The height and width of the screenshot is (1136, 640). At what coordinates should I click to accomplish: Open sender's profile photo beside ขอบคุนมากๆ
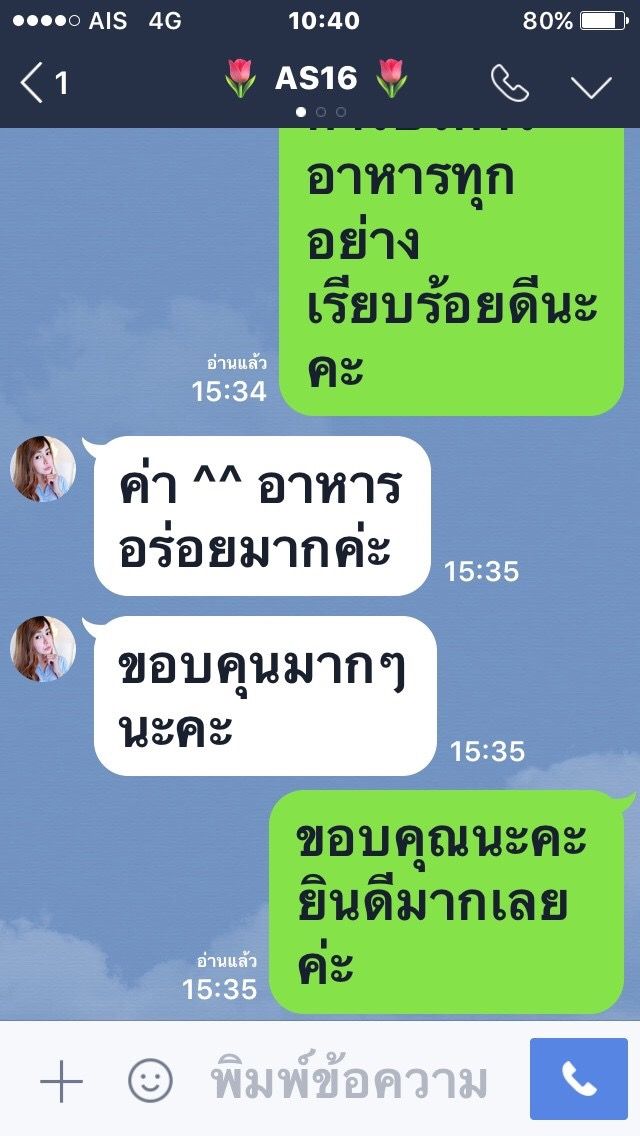click(x=43, y=648)
